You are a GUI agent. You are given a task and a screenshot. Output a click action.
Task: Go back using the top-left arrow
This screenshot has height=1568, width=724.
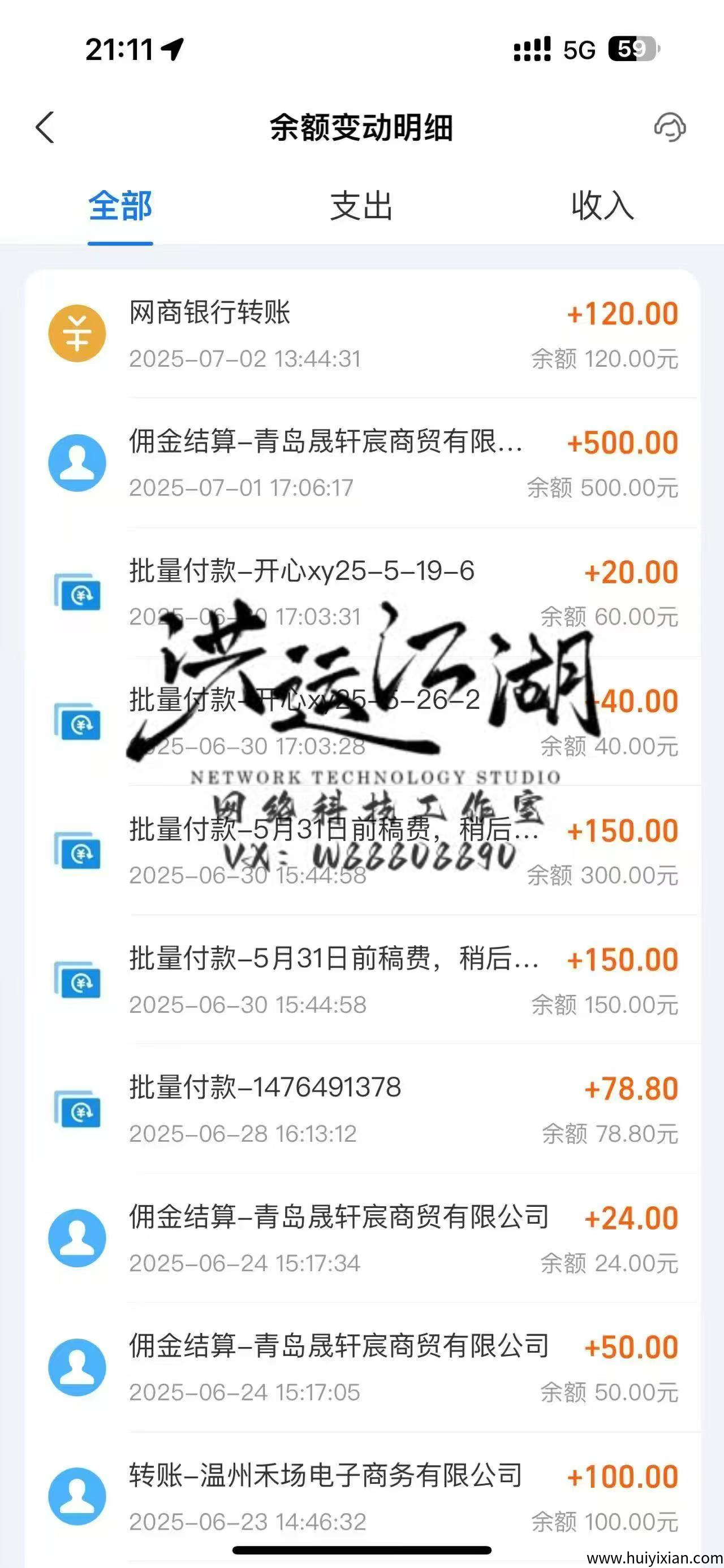46,127
